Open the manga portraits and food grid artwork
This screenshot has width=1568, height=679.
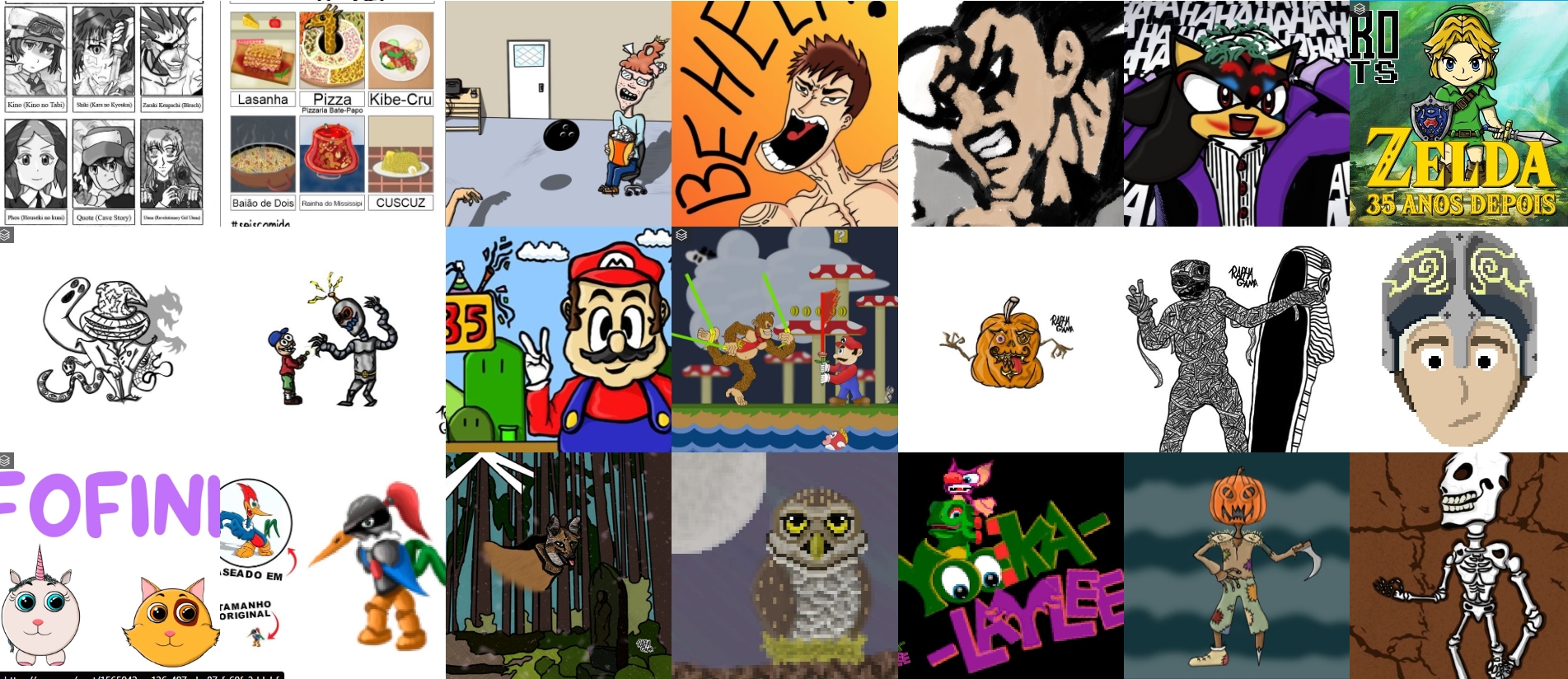pos(221,113)
